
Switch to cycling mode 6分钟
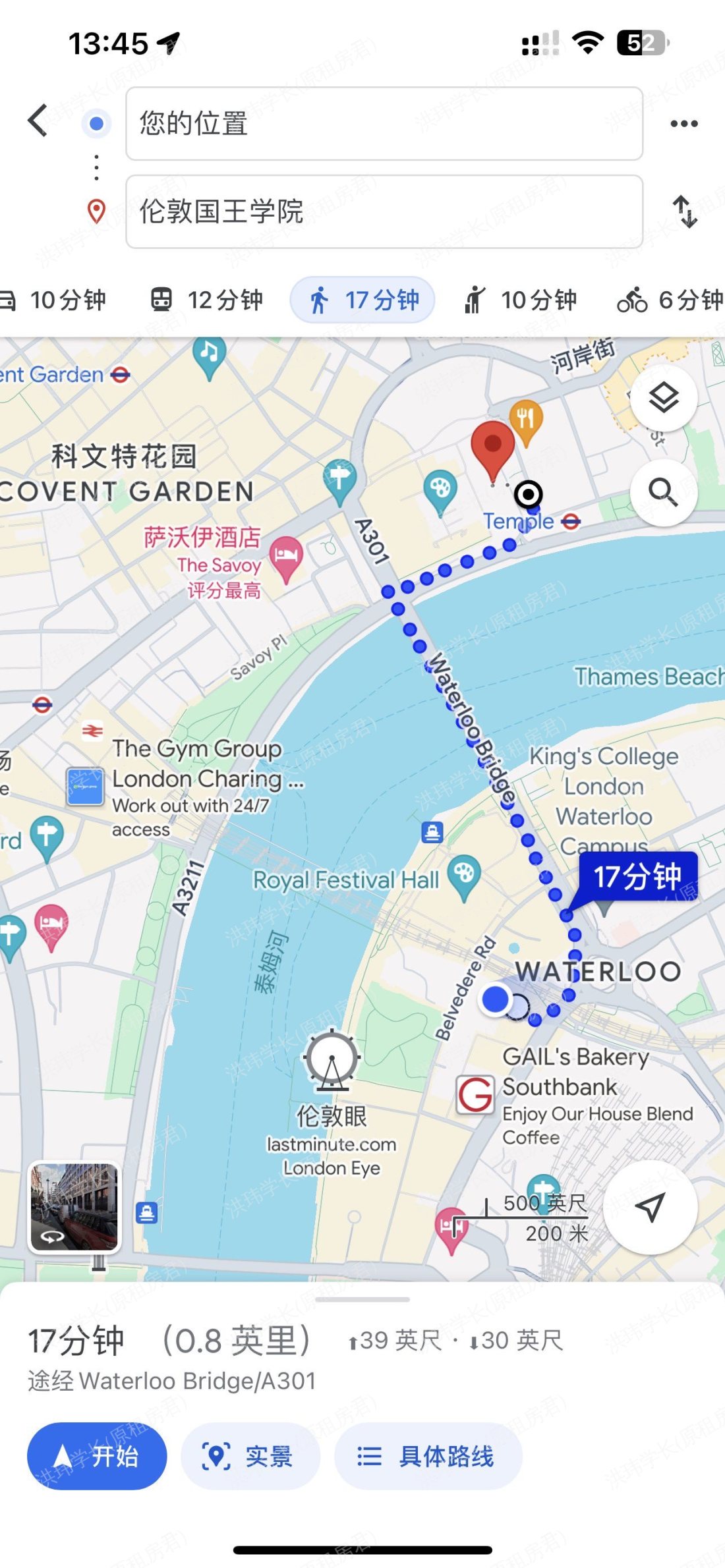coord(669,300)
